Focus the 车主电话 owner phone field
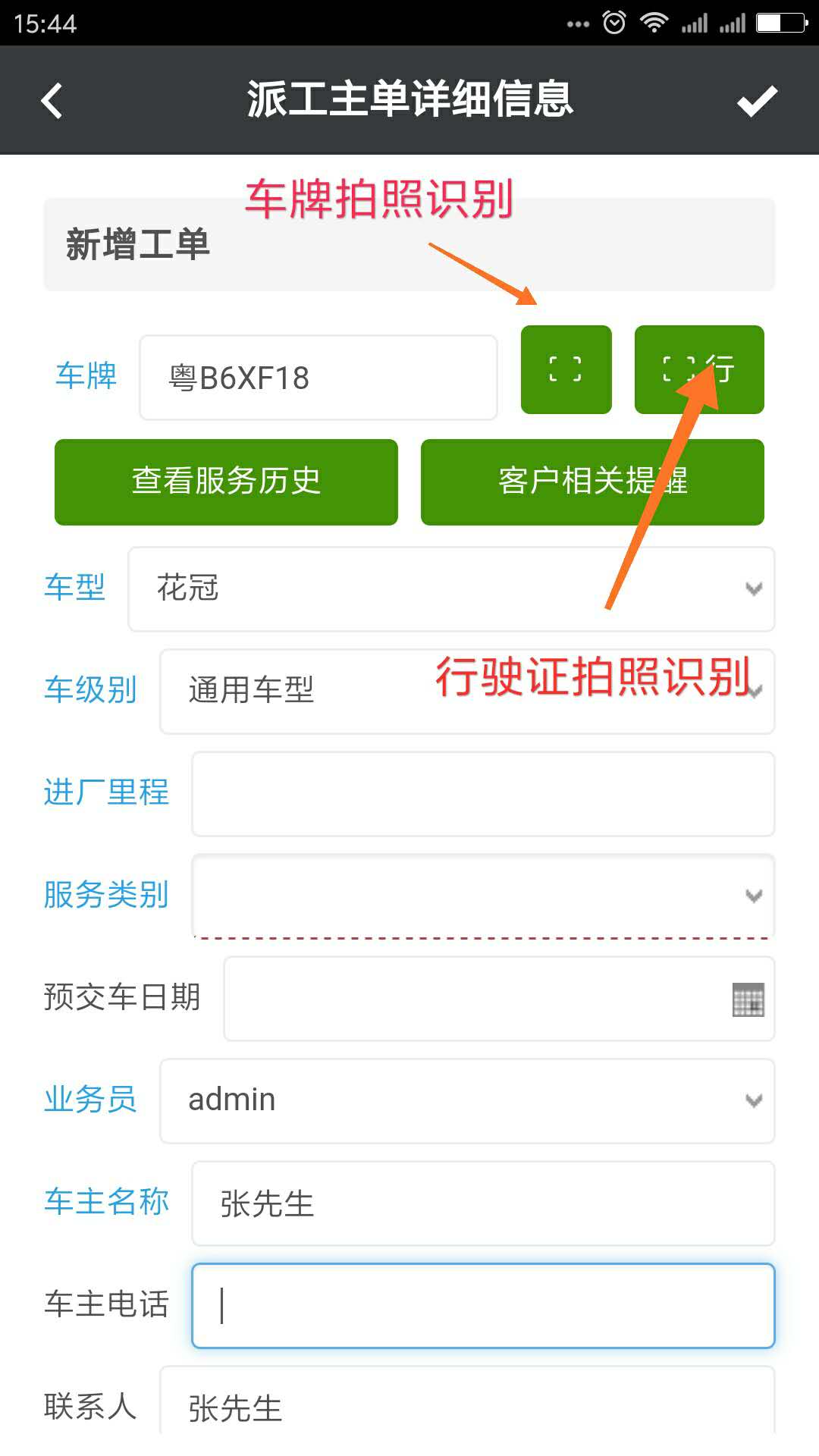Viewport: 819px width, 1456px height. click(483, 1306)
